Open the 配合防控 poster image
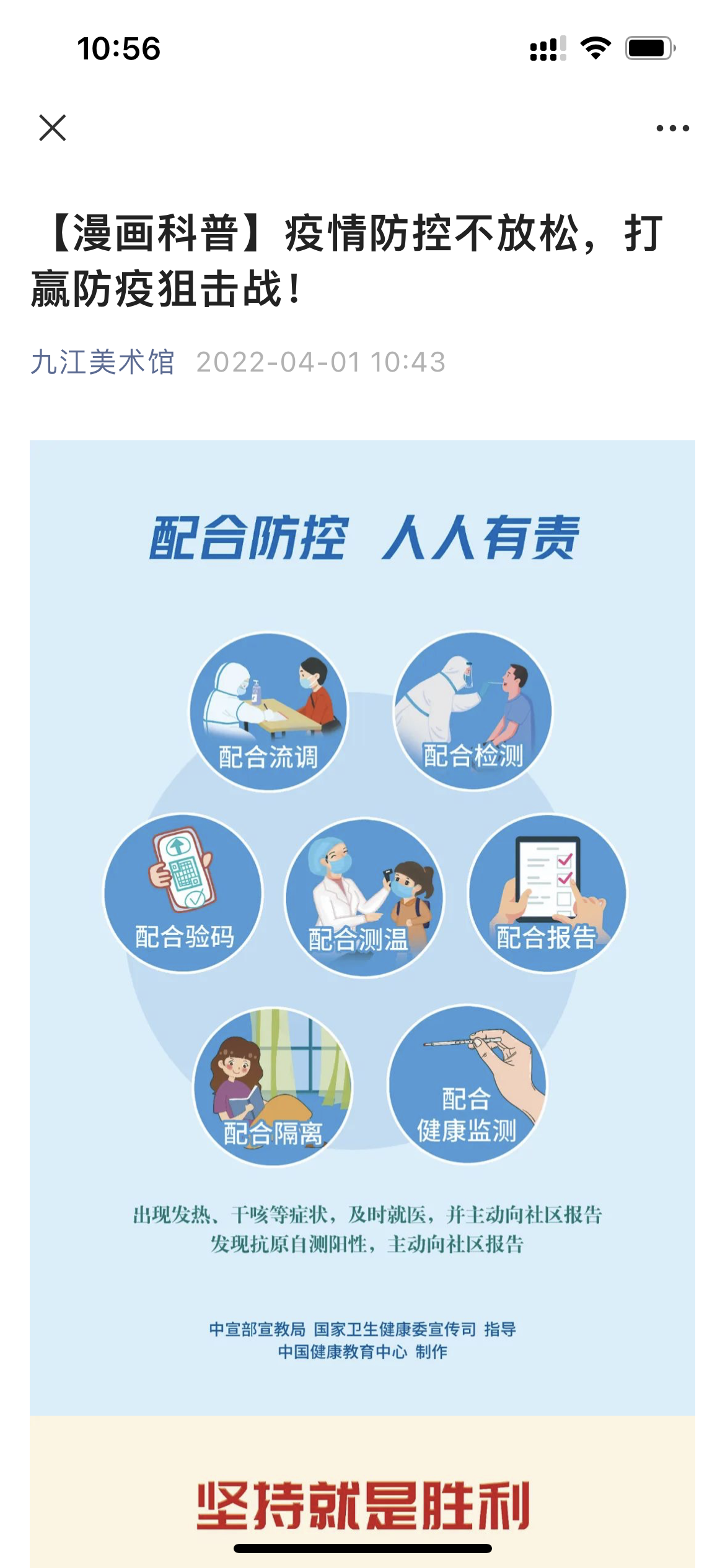The width and height of the screenshot is (725, 1568). pos(362,929)
